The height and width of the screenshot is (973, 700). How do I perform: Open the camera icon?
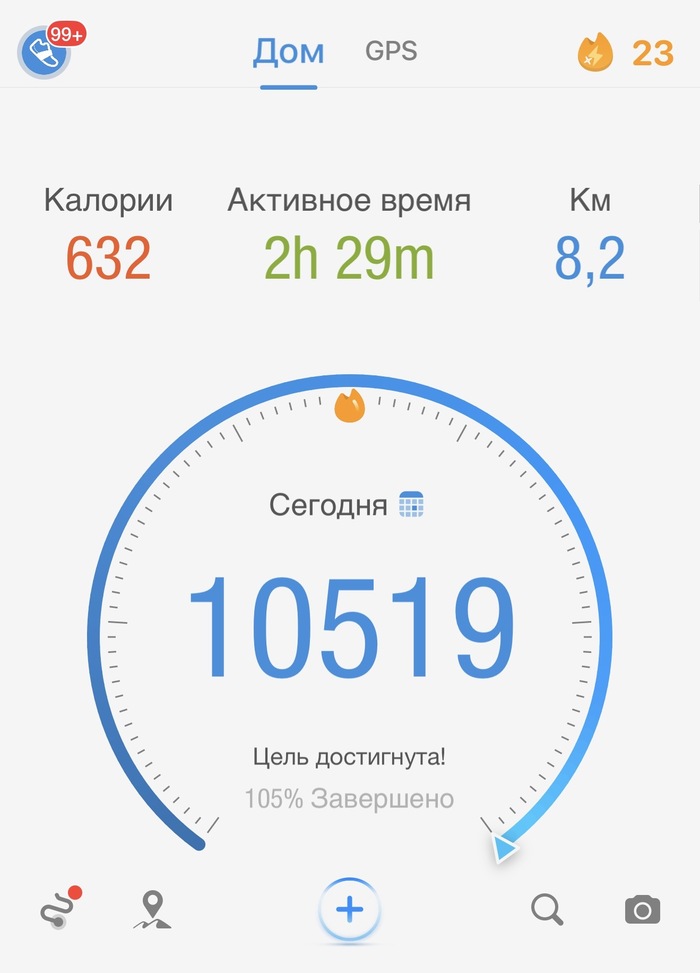(x=642, y=909)
